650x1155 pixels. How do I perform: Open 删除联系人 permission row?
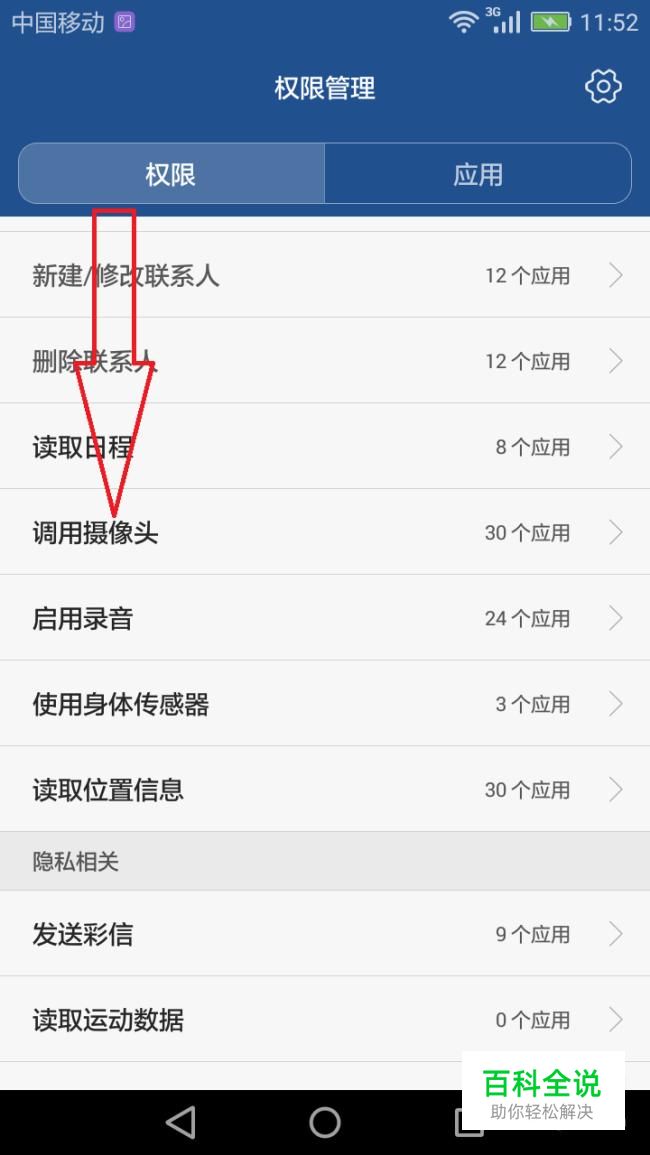[325, 361]
